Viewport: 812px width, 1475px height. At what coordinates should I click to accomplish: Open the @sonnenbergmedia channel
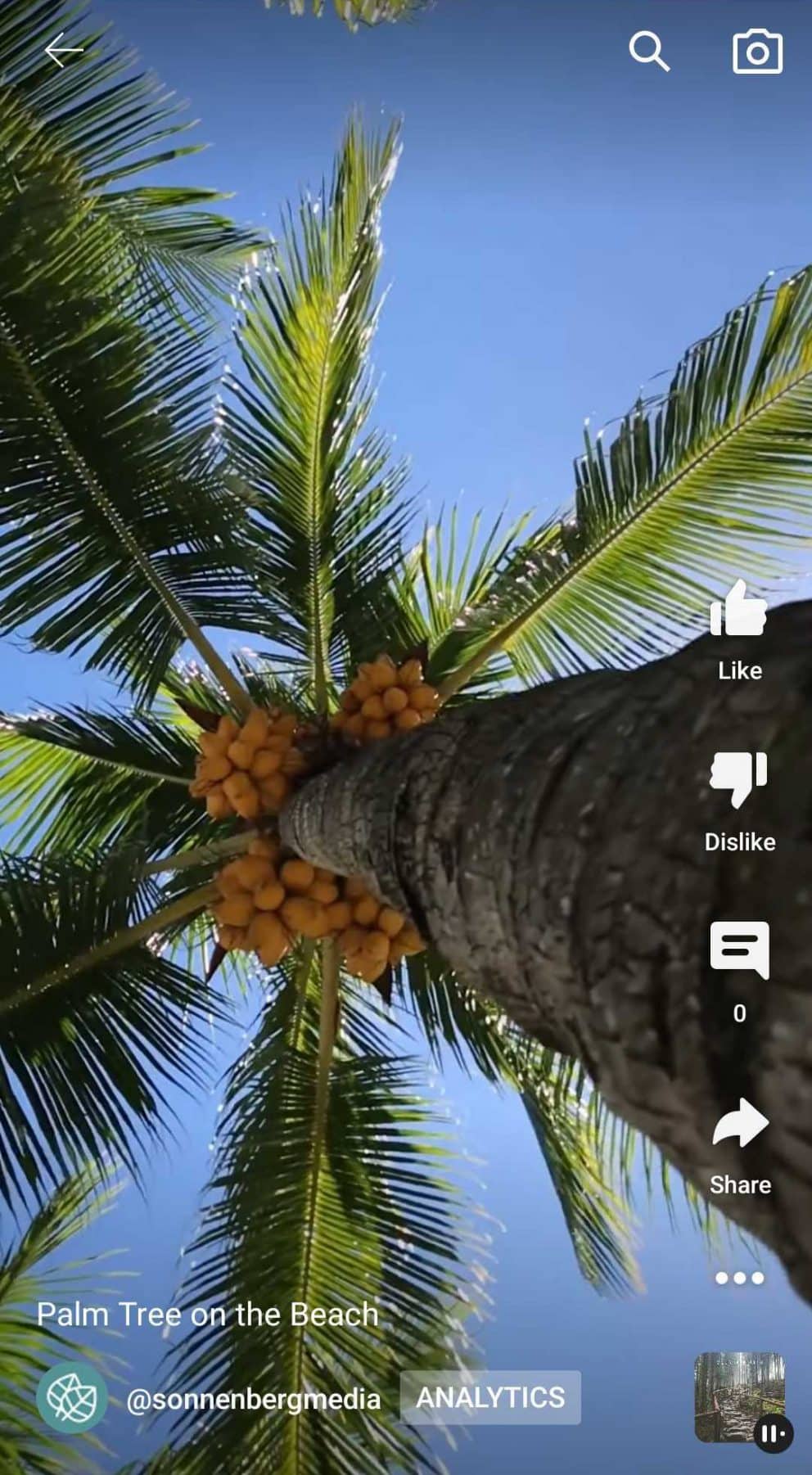(x=254, y=1399)
